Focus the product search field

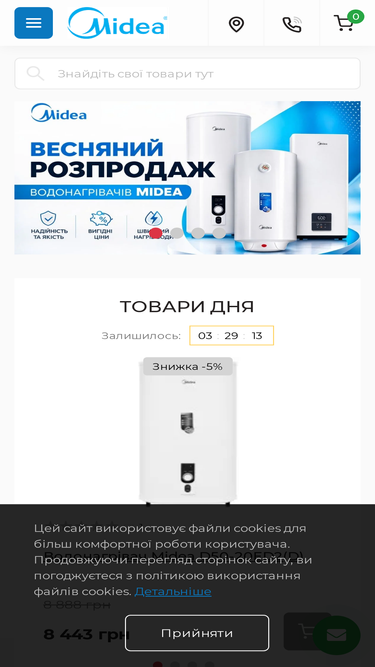pyautogui.click(x=188, y=74)
